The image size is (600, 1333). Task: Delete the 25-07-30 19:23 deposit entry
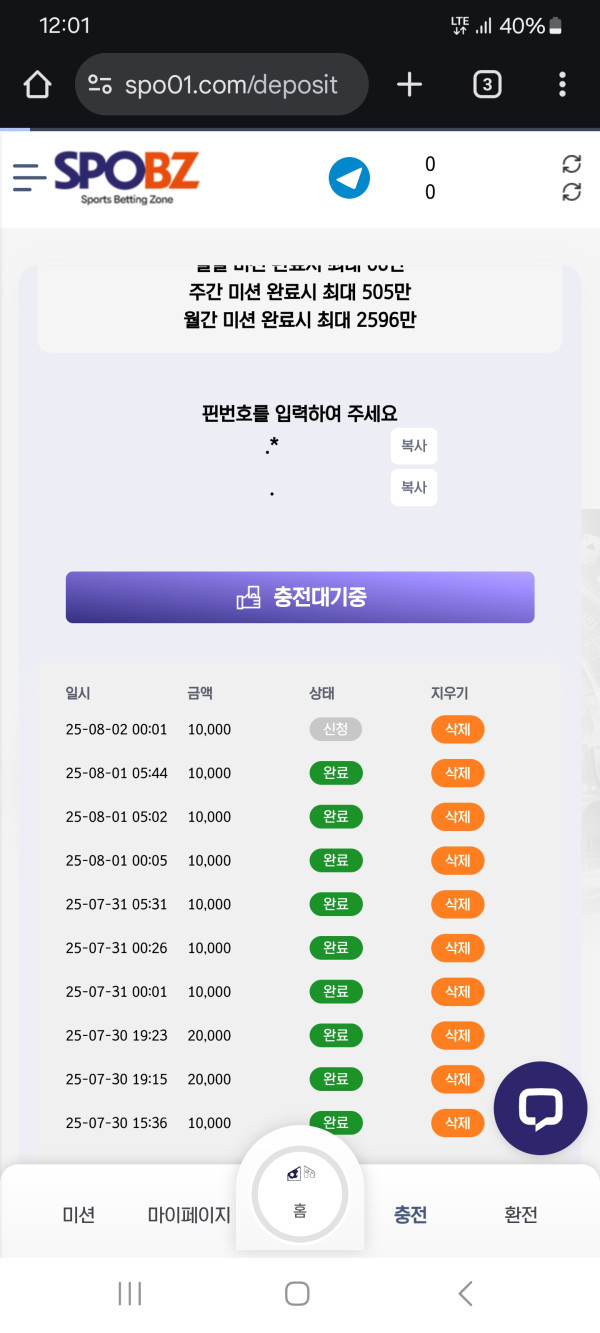click(457, 1035)
